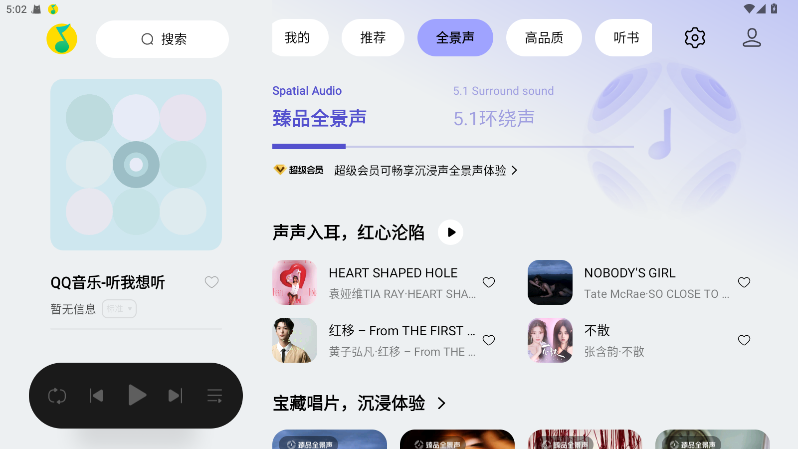Start playback with the play button
Viewport: 798px width, 449px height.
point(137,396)
